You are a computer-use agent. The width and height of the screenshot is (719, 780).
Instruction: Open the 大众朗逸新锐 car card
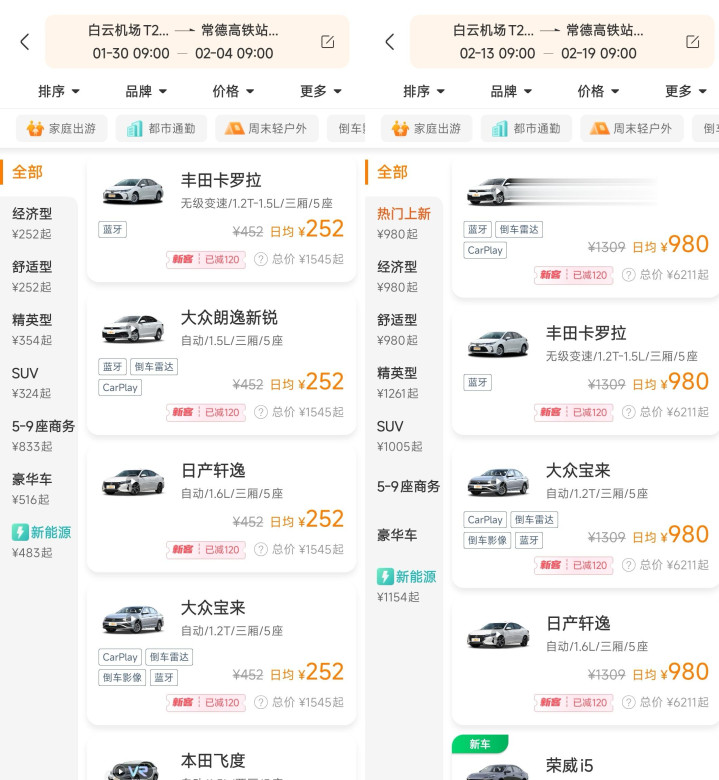pyautogui.click(x=221, y=363)
